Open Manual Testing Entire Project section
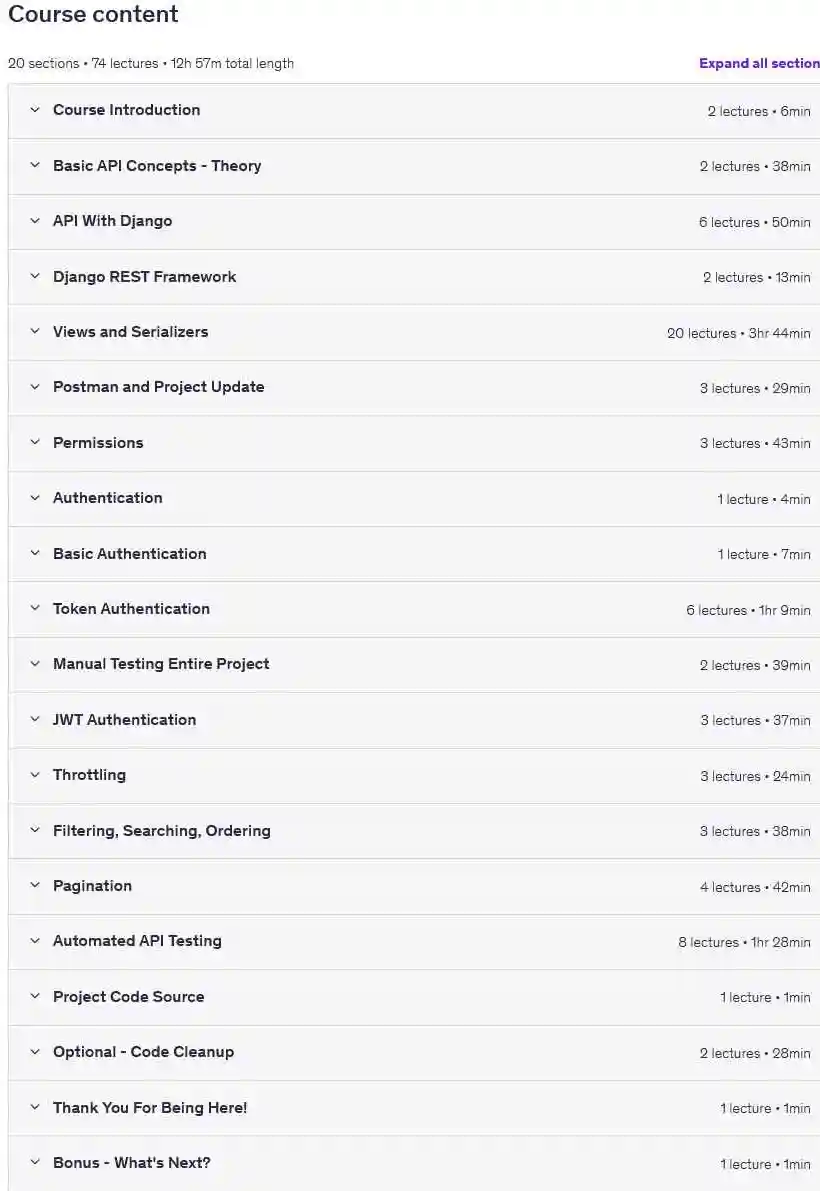This screenshot has height=1191, width=820. 414,665
